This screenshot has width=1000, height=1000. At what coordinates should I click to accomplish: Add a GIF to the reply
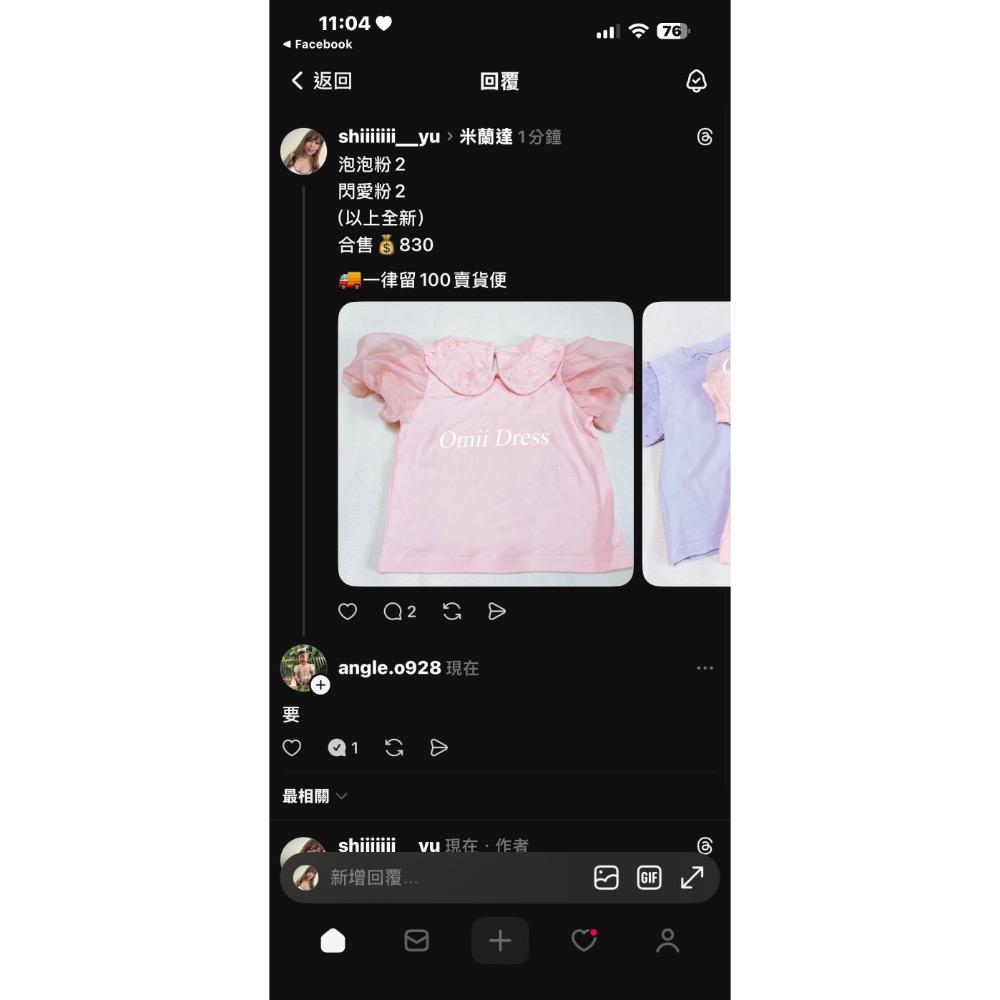(649, 878)
